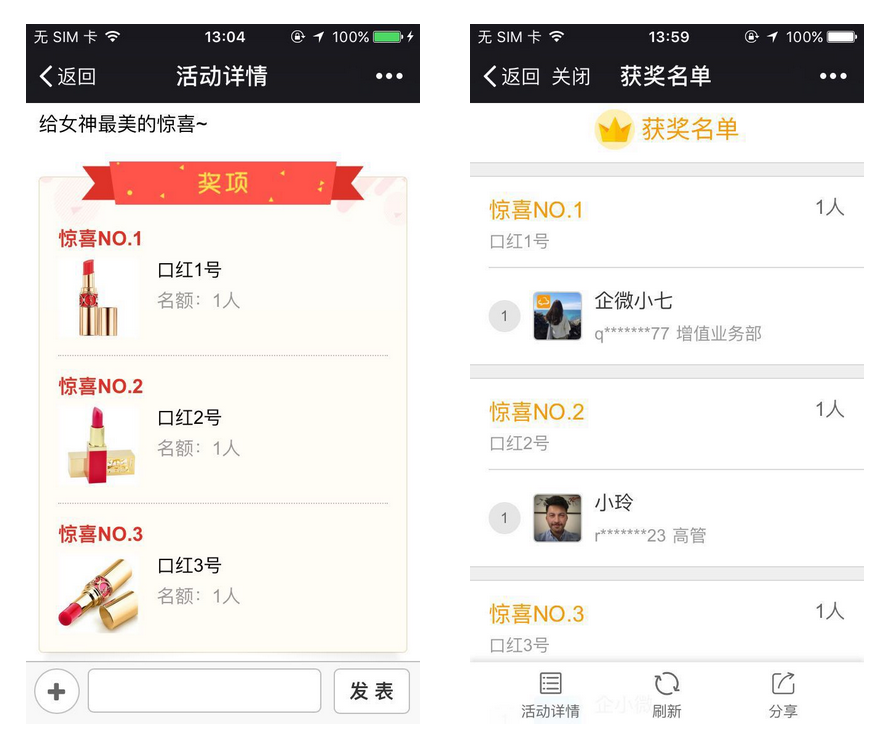Viewport: 888px width, 748px height.
Task: Tap the plus attachment icon
Action: (57, 691)
